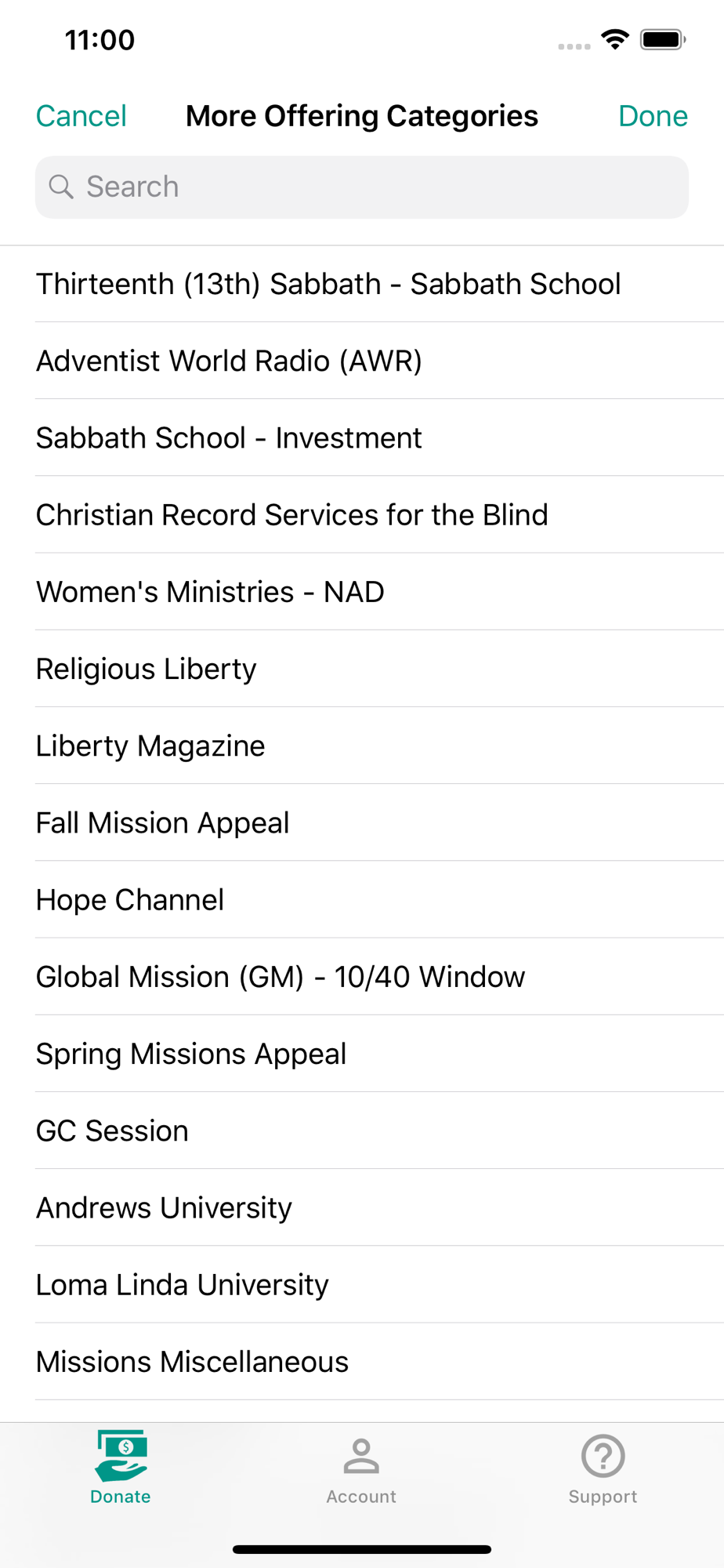Choose Women's Ministries - NAD
Image resolution: width=724 pixels, height=1568 pixels.
[x=362, y=592]
